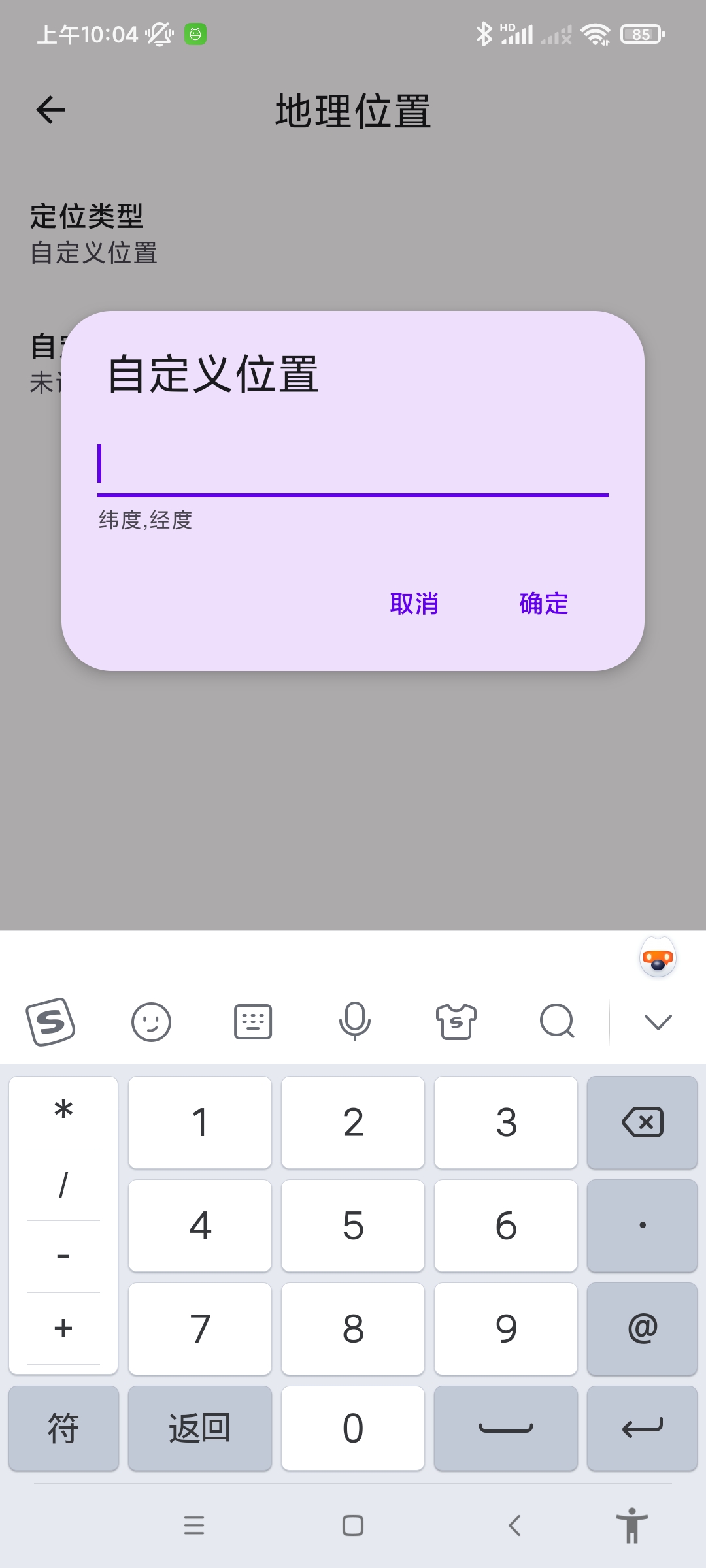Open the emoji panel on the keyboard
706x1568 pixels.
click(x=151, y=1022)
